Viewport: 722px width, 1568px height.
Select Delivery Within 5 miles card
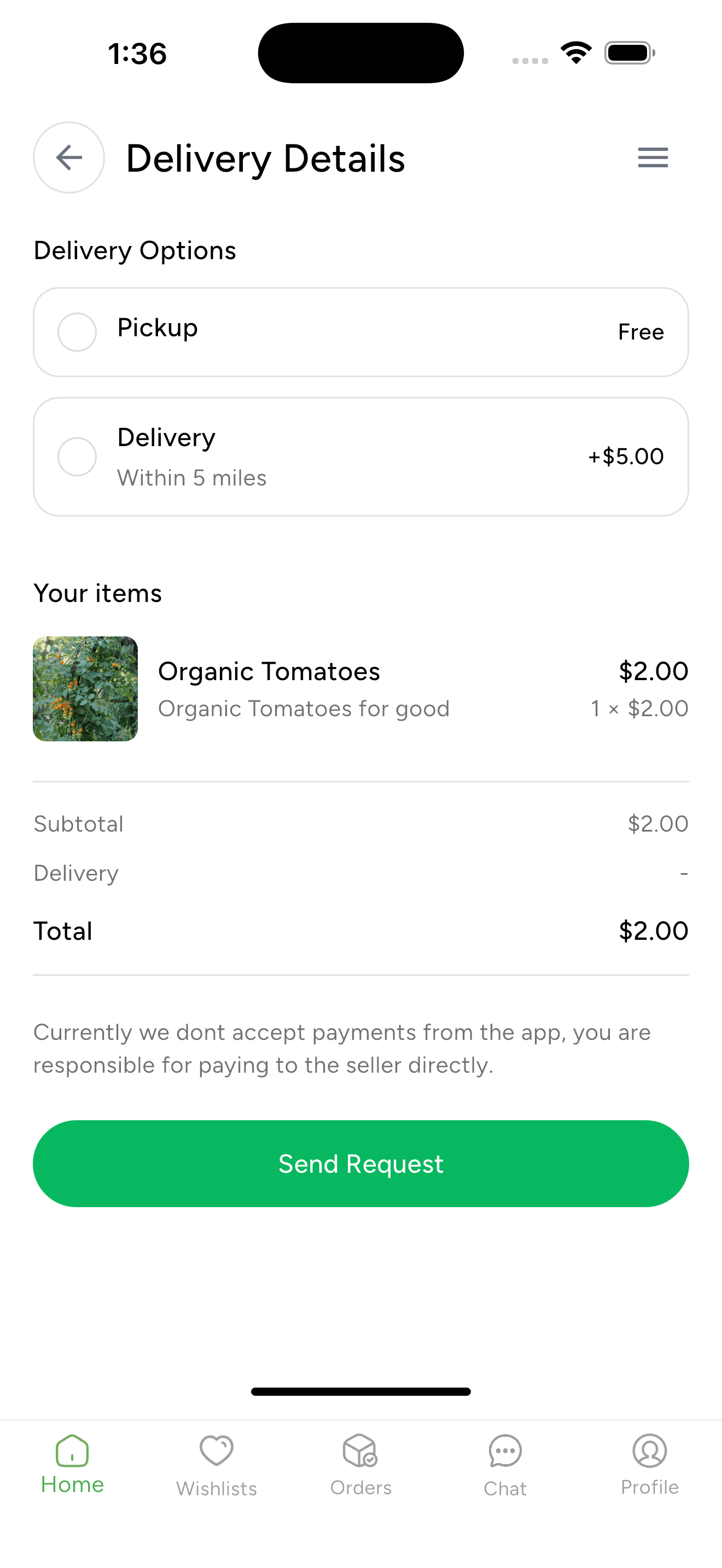361,457
